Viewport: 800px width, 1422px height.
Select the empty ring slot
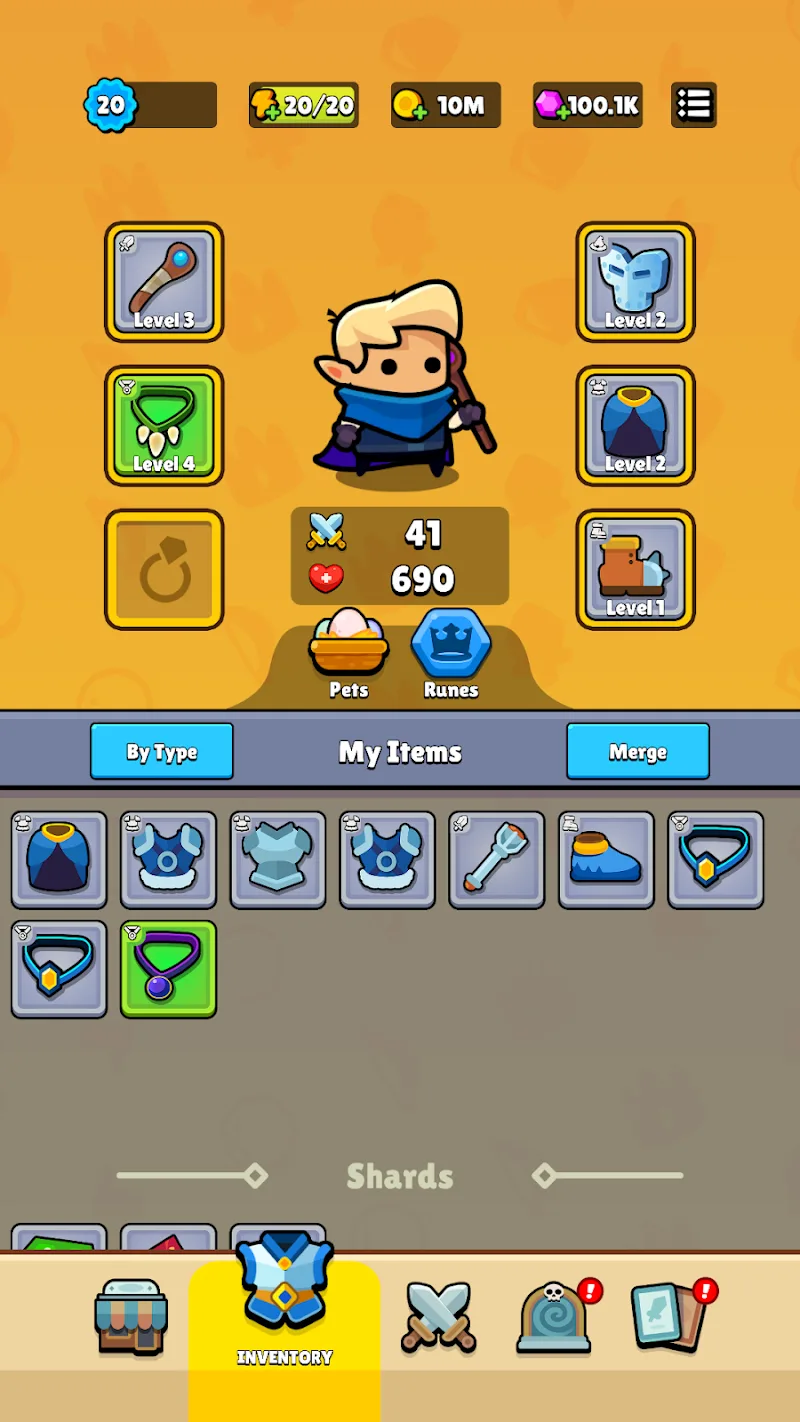164,569
